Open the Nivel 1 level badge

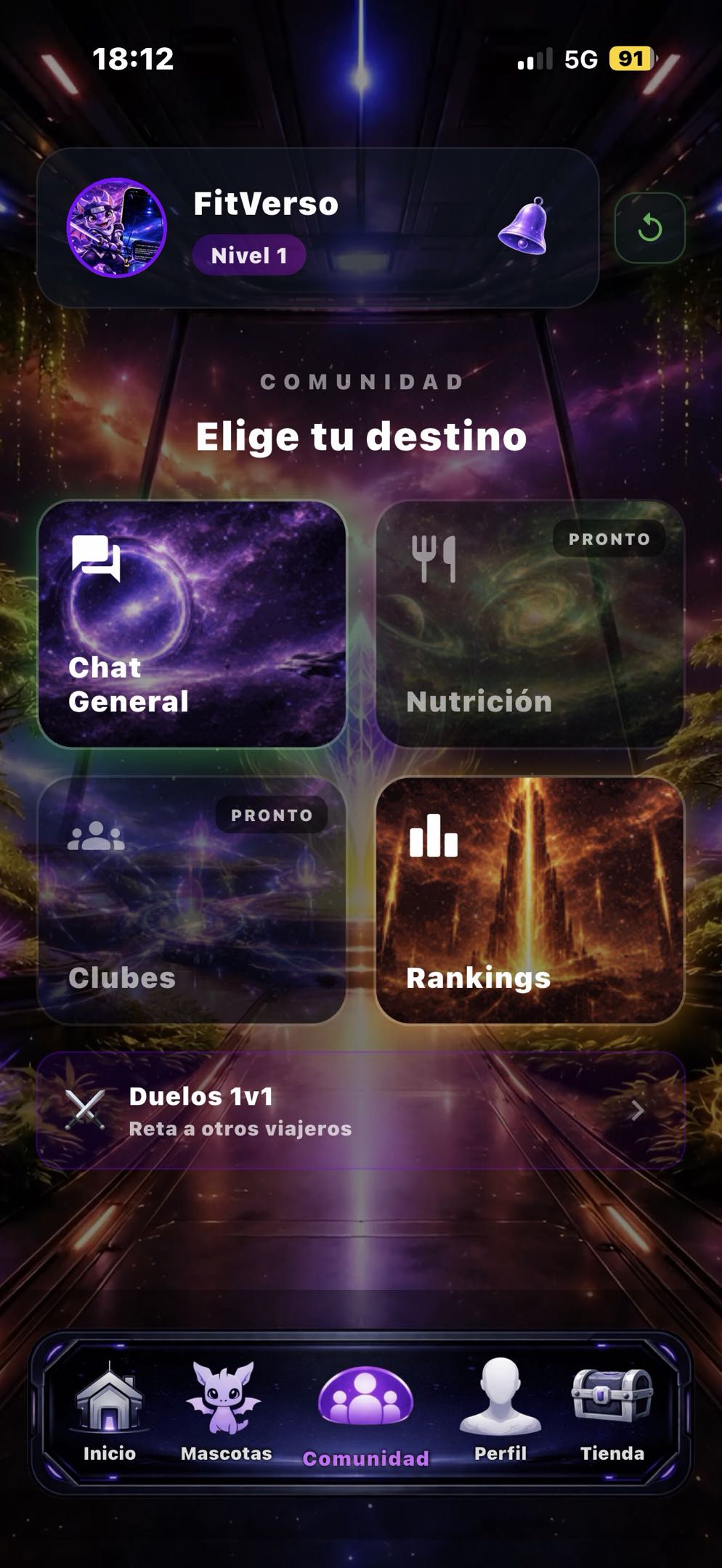click(251, 254)
